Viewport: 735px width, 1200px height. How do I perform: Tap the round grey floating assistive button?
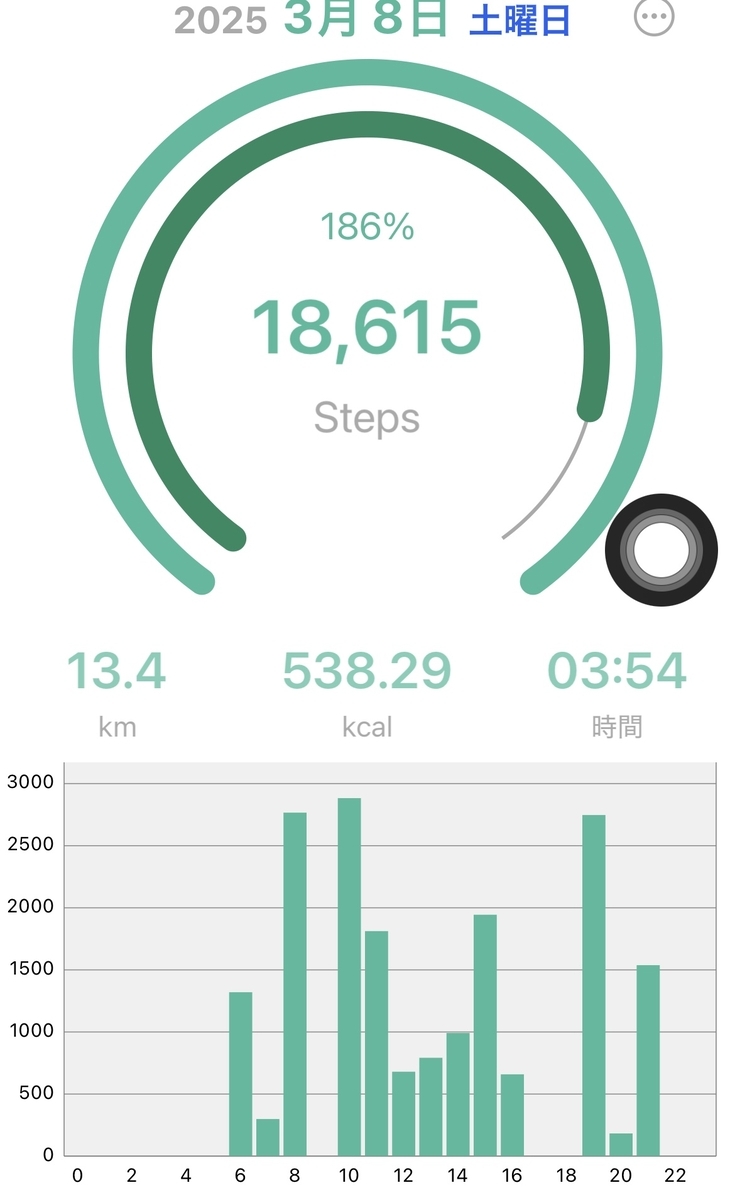661,549
